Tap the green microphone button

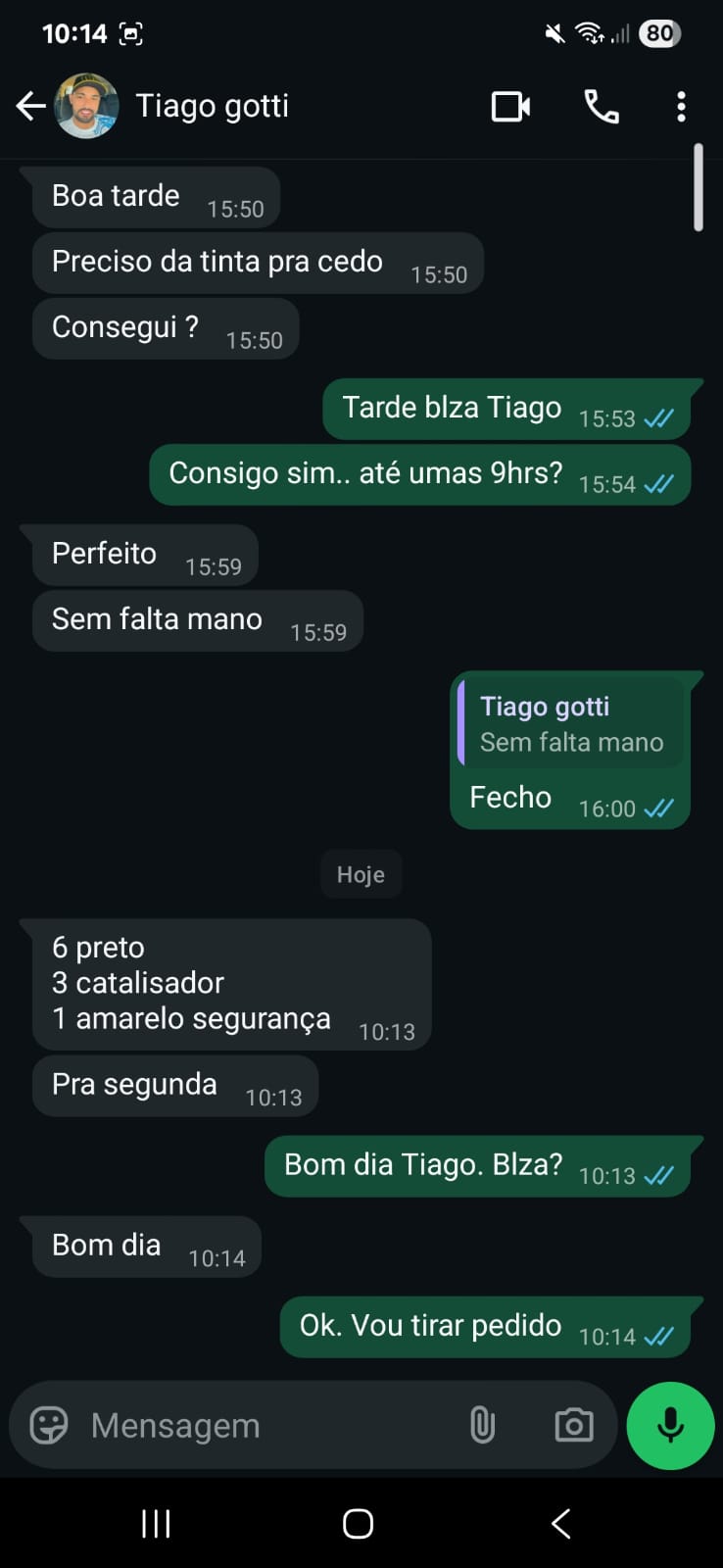click(670, 1425)
